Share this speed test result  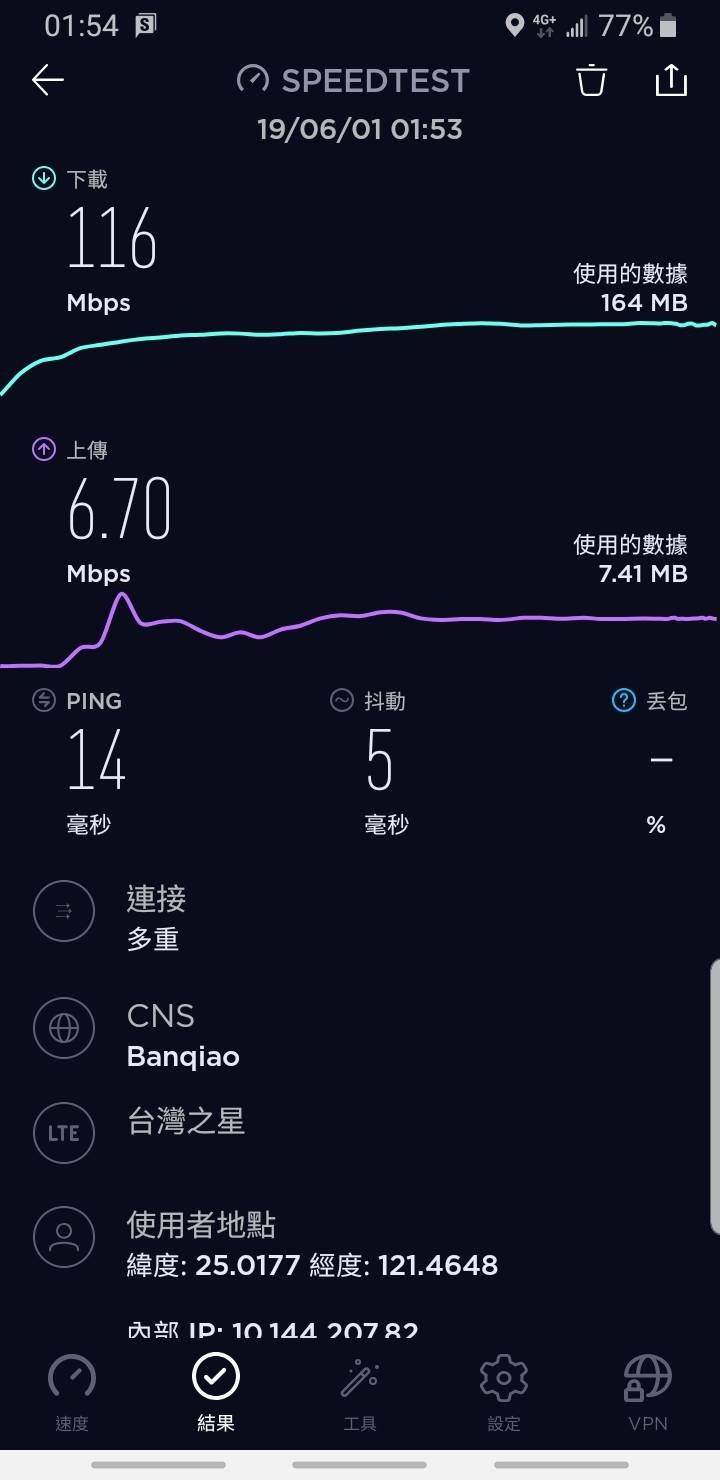tap(671, 80)
